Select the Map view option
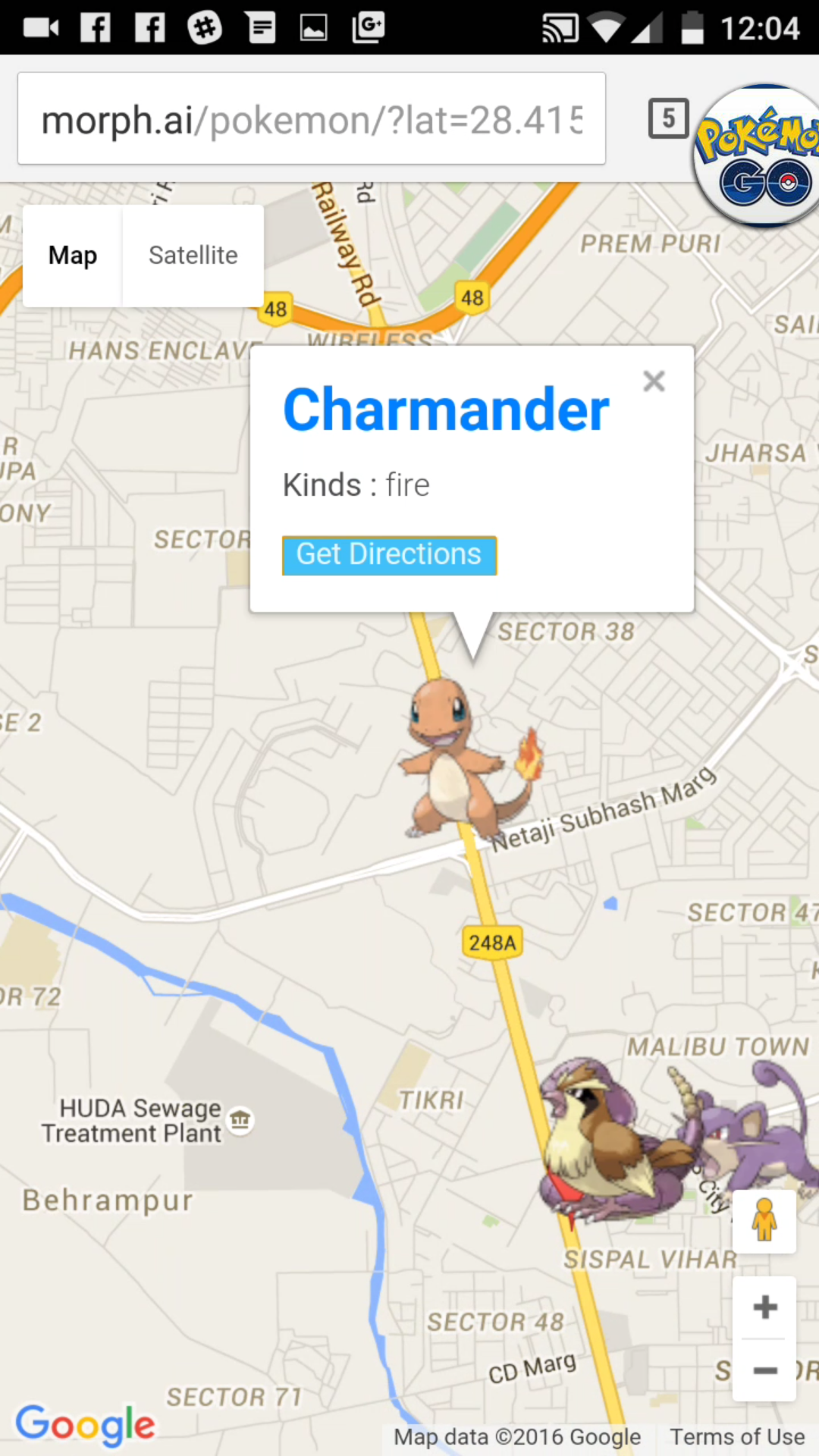Viewport: 819px width, 1456px height. pos(73,256)
